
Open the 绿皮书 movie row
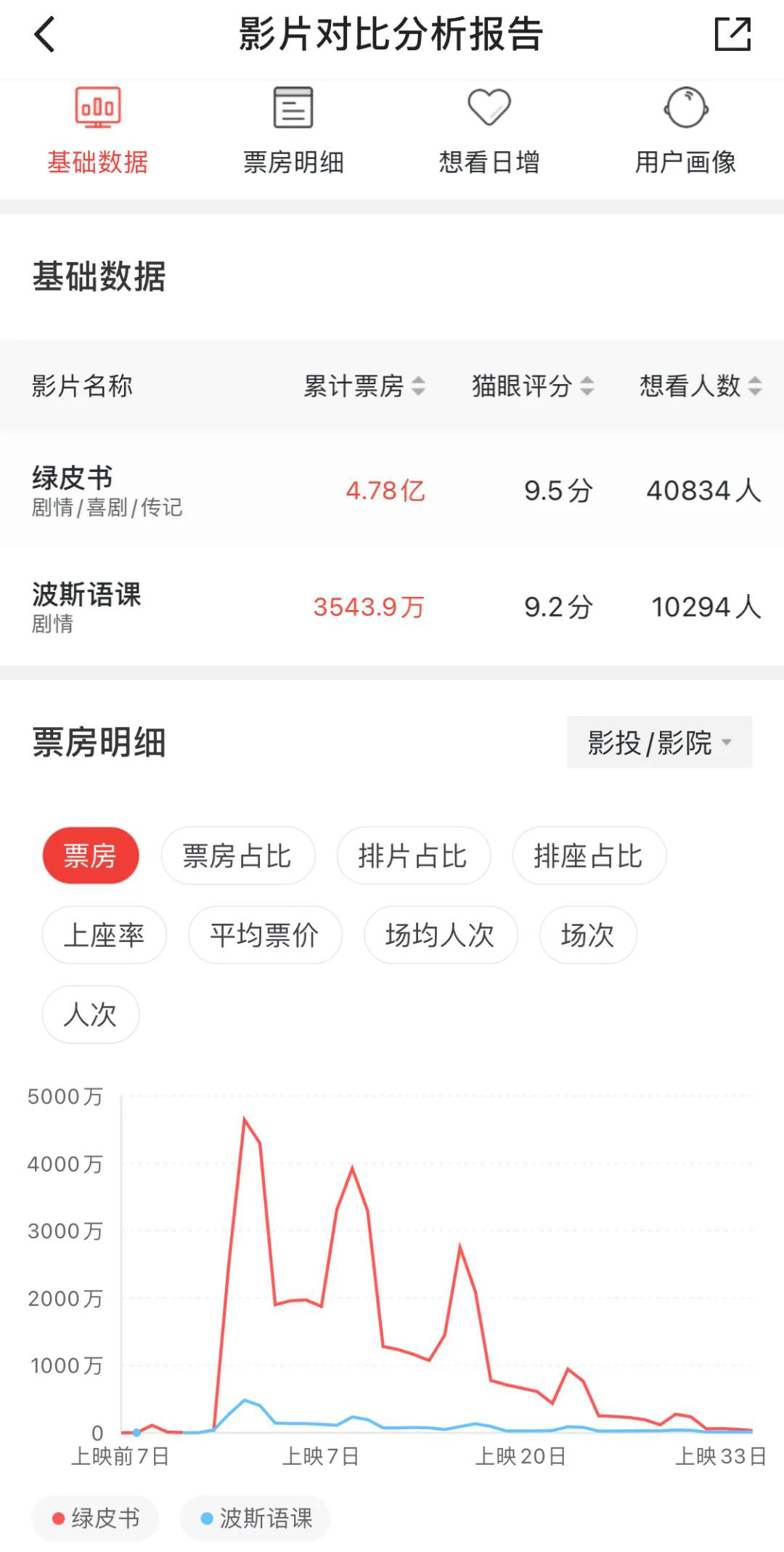(x=392, y=491)
